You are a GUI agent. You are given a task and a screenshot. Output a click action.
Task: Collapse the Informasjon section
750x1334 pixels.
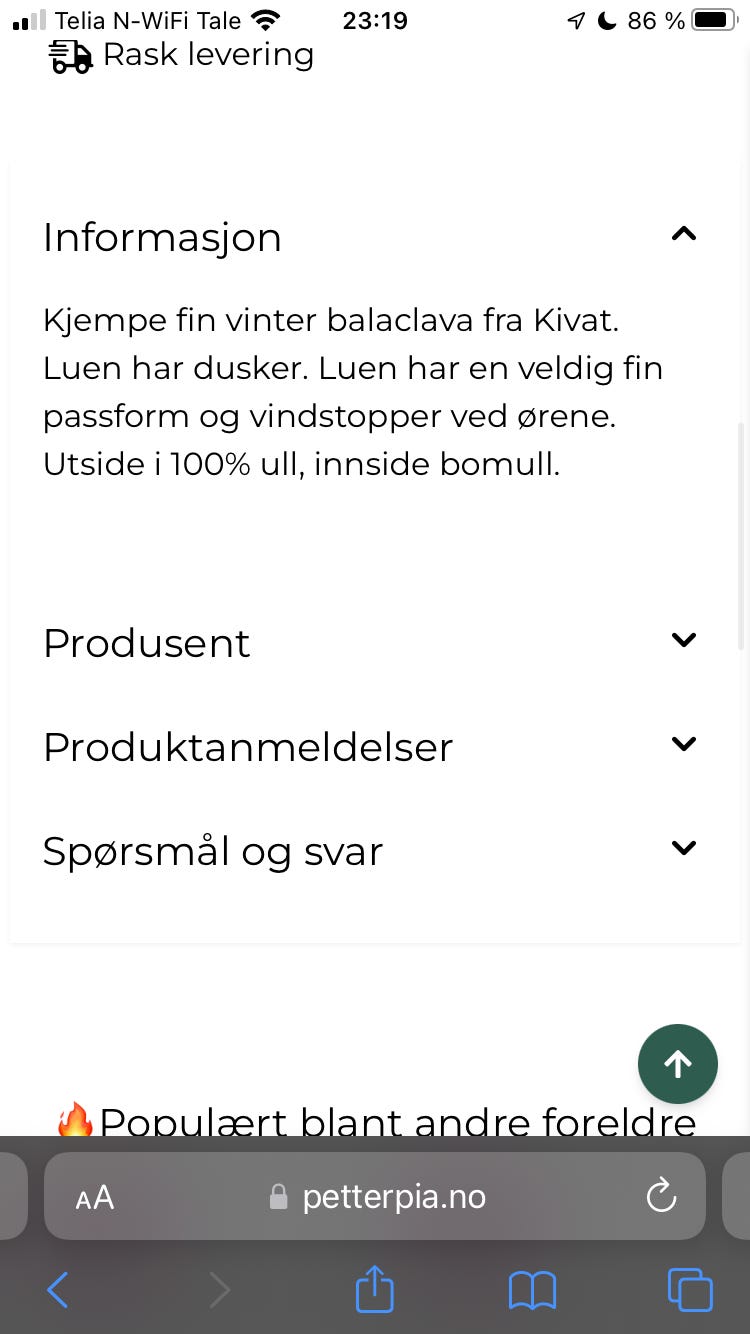[683, 234]
